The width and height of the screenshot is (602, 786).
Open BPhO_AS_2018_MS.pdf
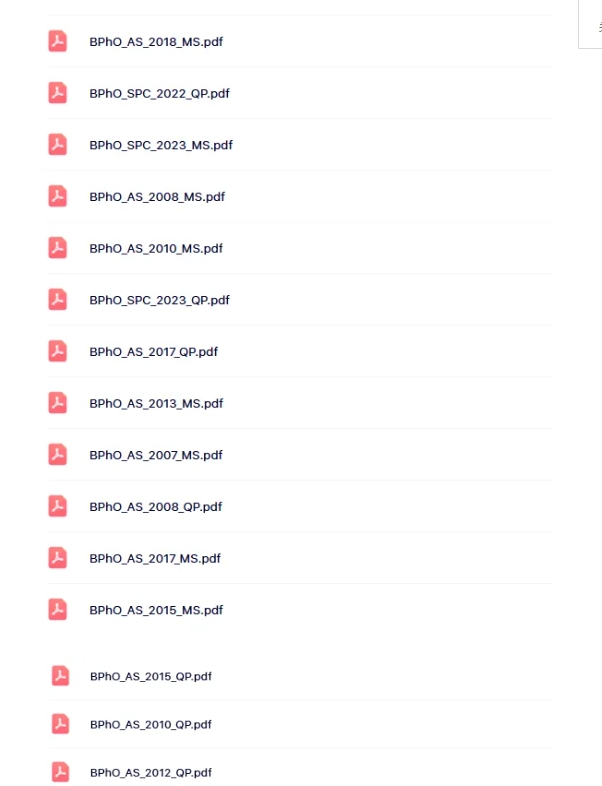coord(153,42)
